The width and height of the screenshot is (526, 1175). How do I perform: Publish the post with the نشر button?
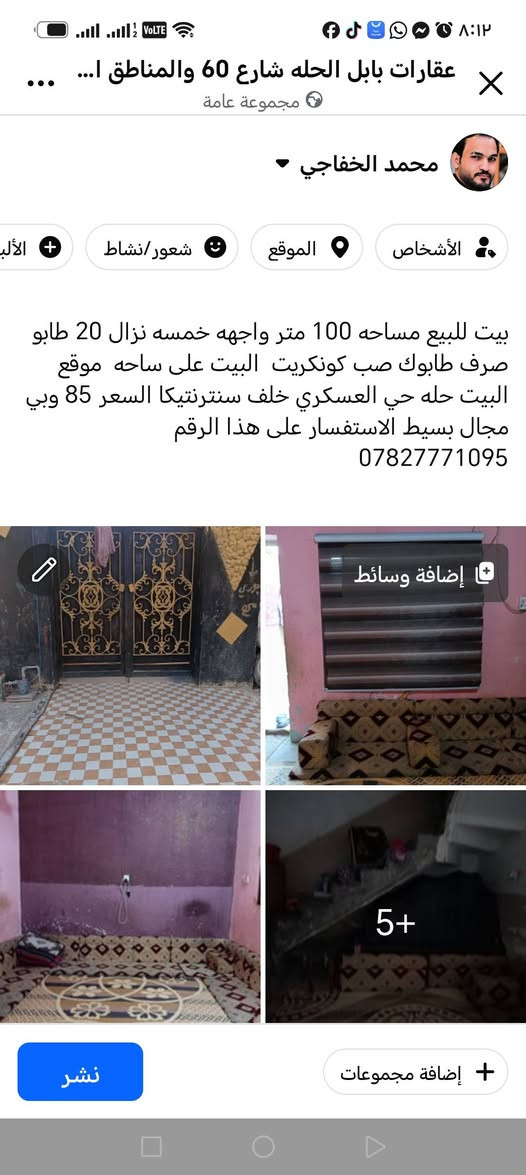tap(80, 1072)
